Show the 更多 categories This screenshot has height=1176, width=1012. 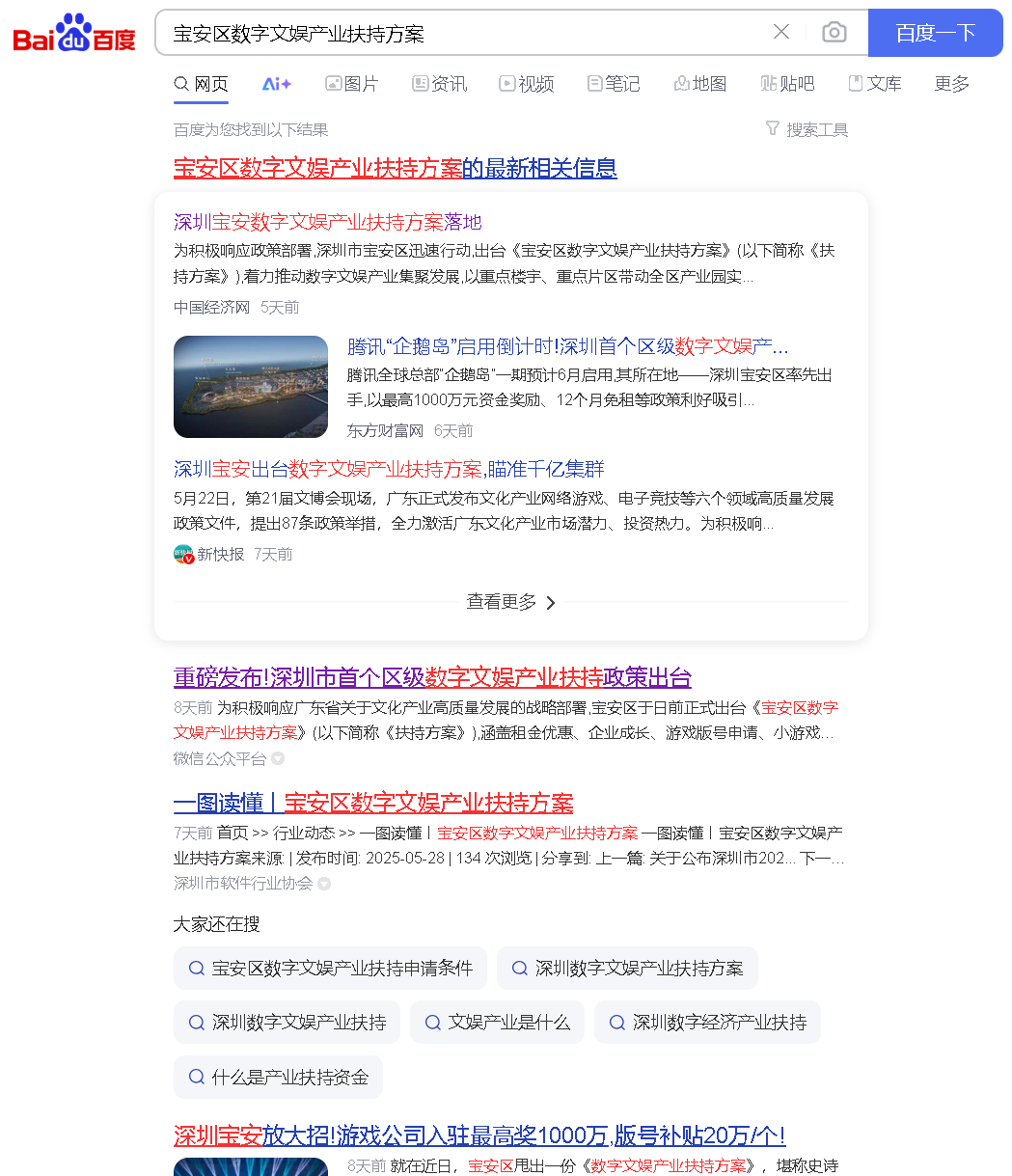pos(951,84)
